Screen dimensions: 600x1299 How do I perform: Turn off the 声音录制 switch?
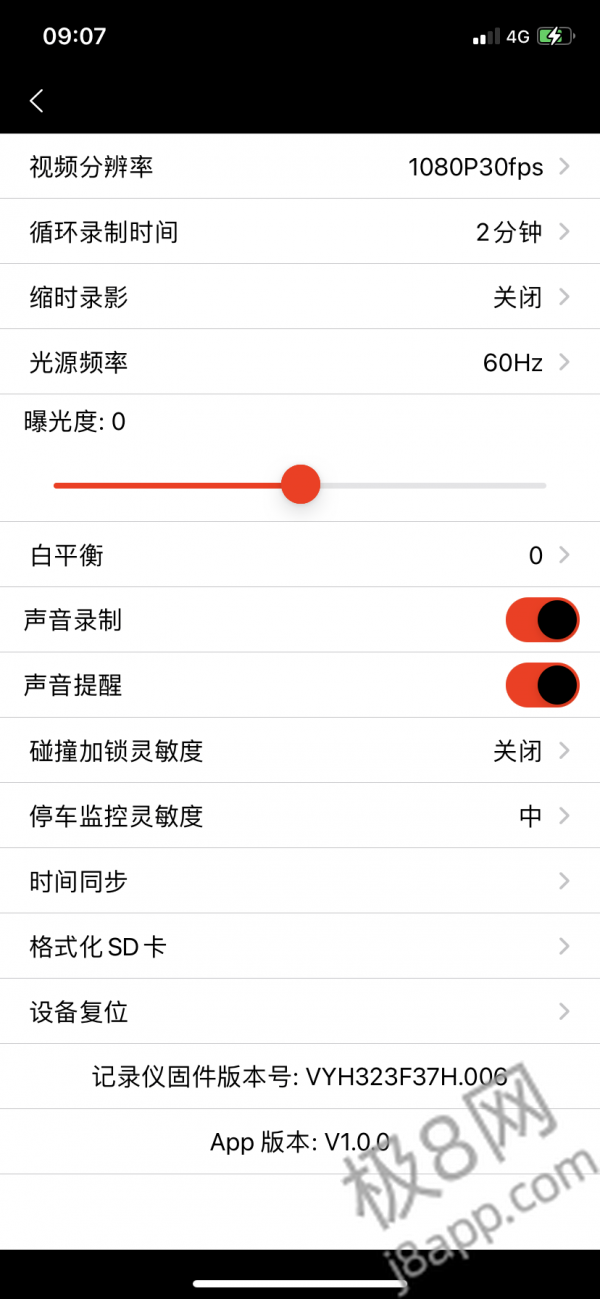542,620
